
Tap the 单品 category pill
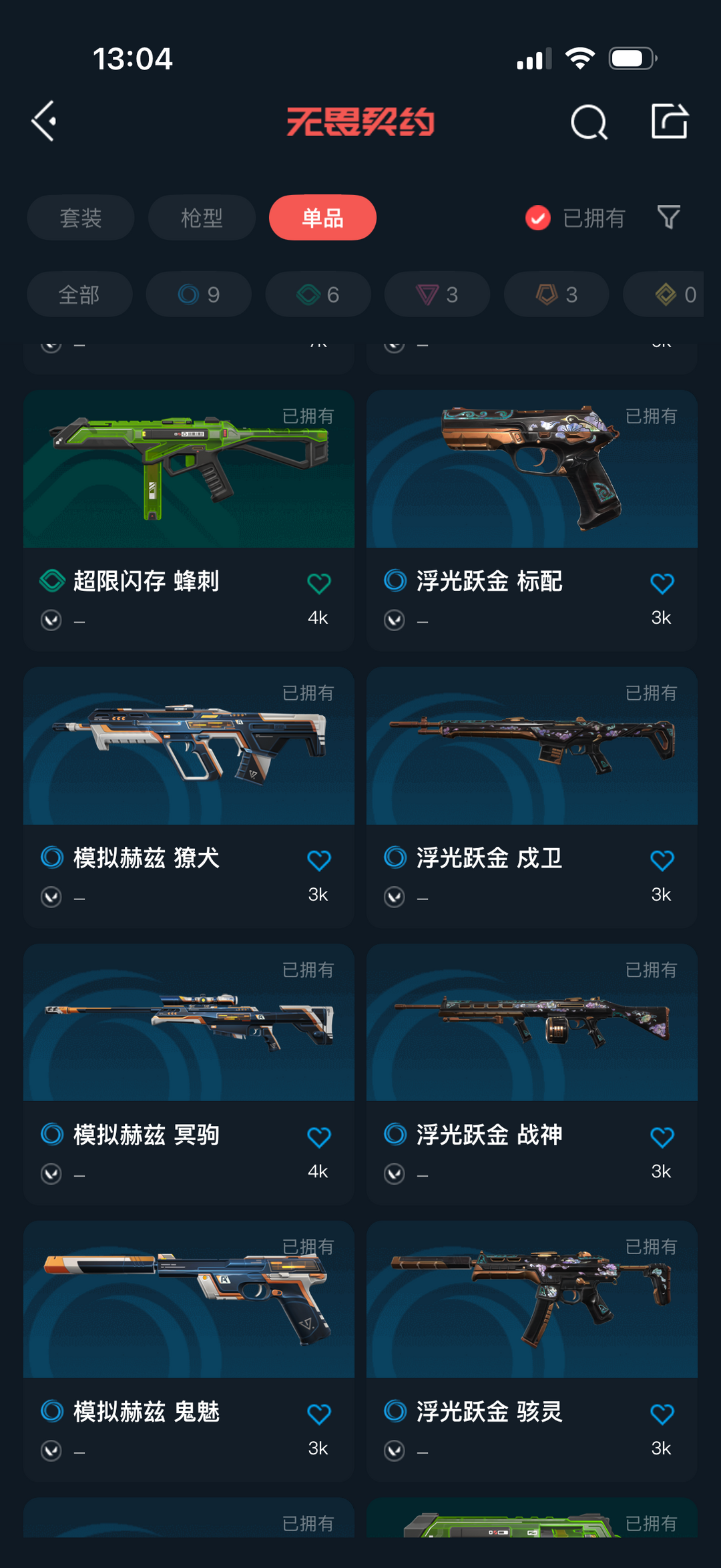click(x=322, y=218)
